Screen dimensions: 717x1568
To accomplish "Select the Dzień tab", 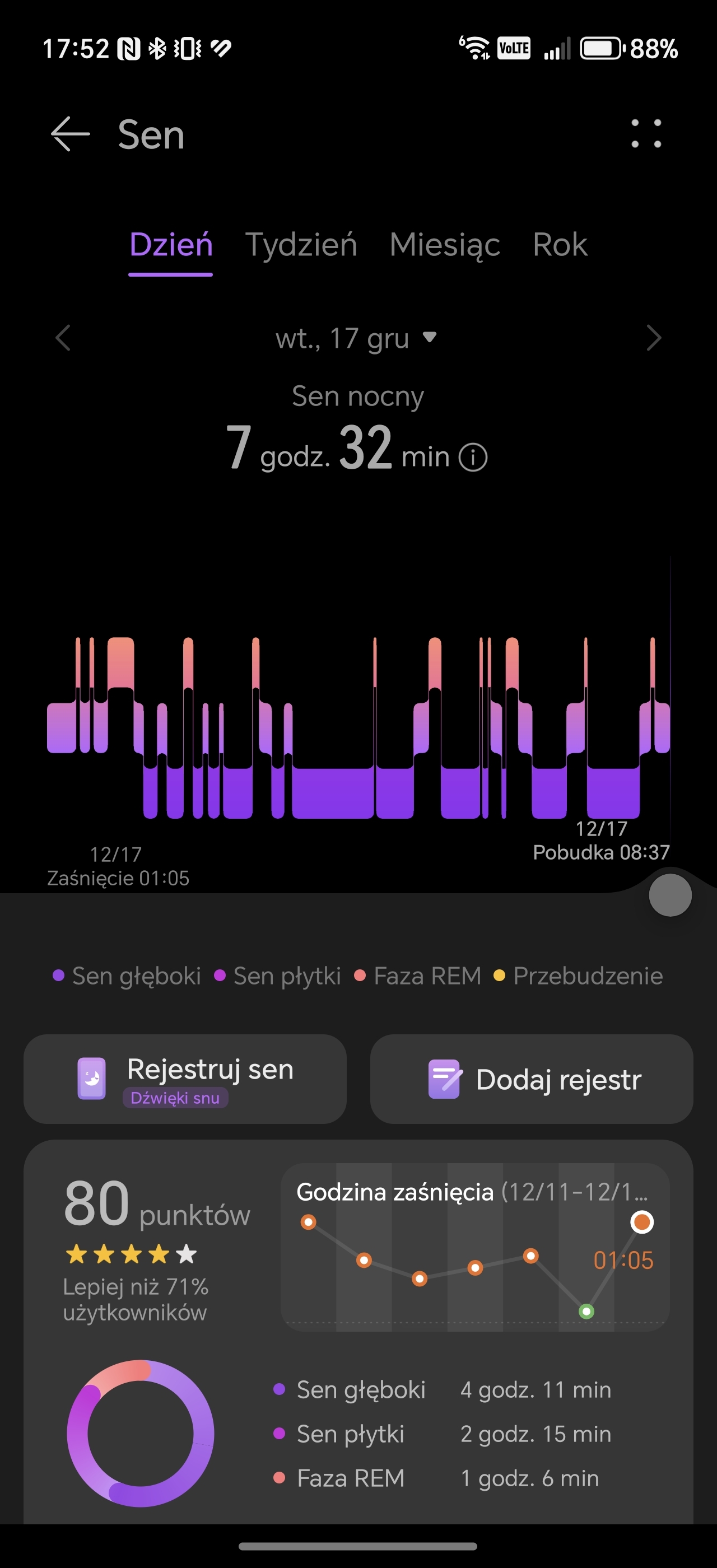I will coord(171,245).
